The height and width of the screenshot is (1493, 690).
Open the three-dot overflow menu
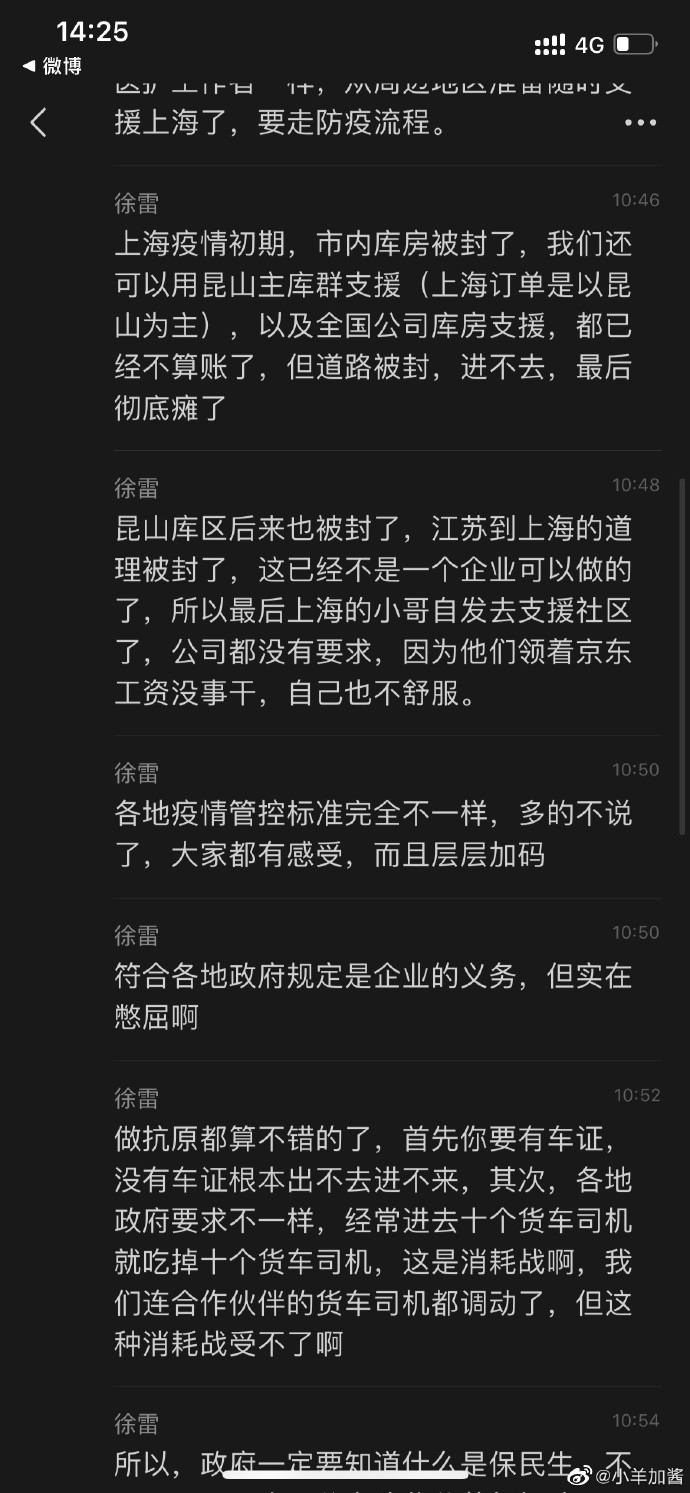coord(640,123)
